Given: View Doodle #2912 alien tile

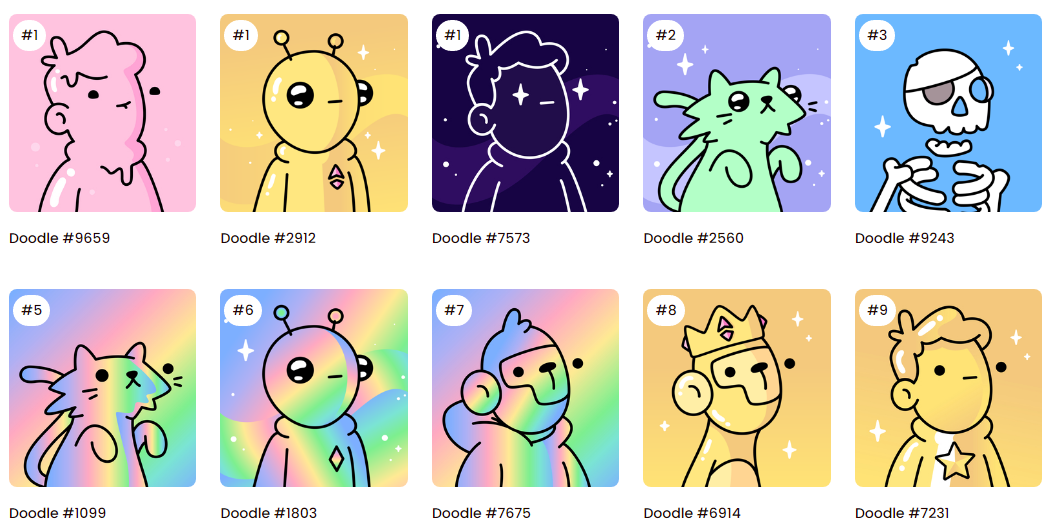Looking at the screenshot, I should 314,113.
